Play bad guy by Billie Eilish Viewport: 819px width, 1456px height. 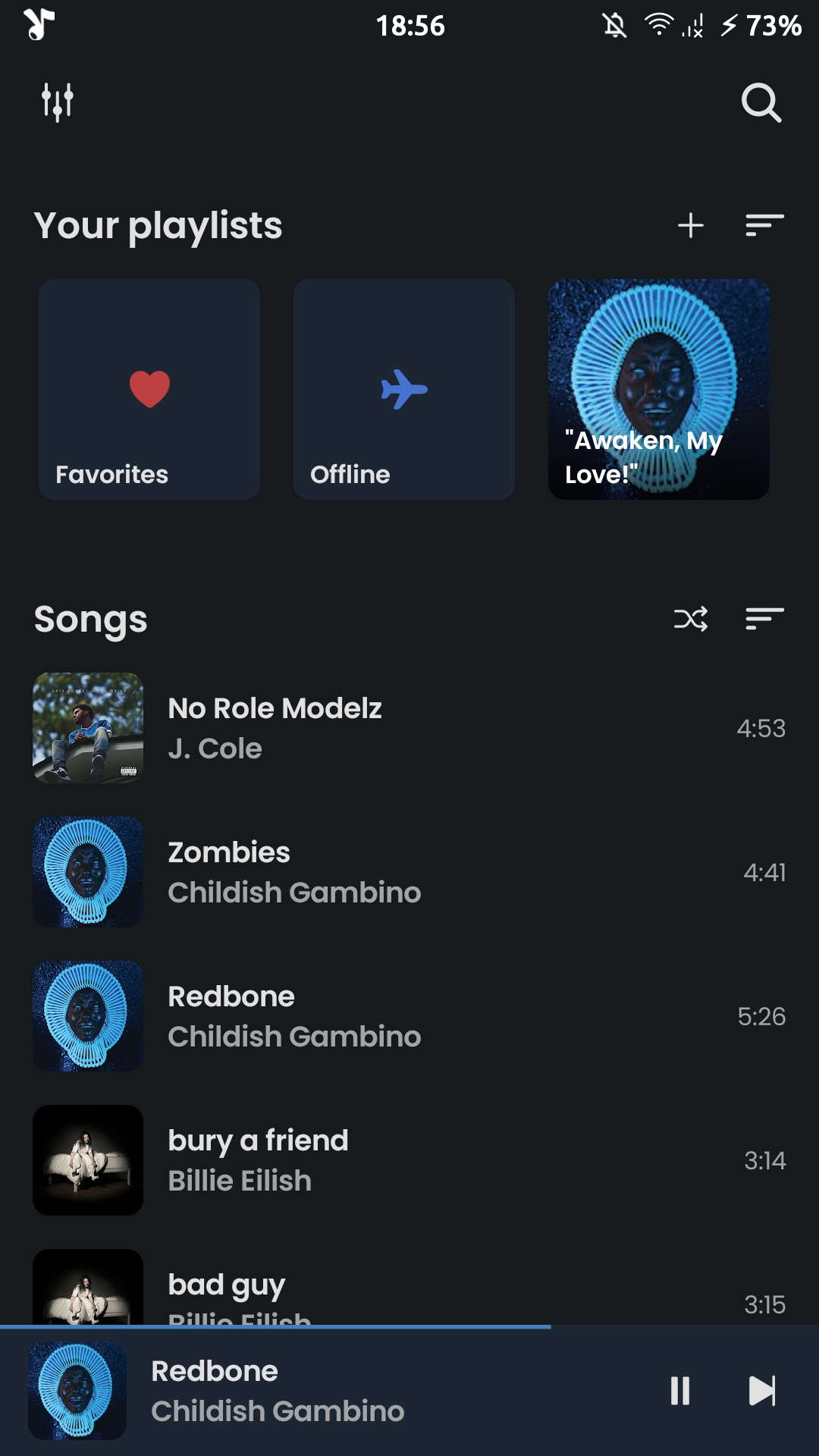[x=409, y=1289]
